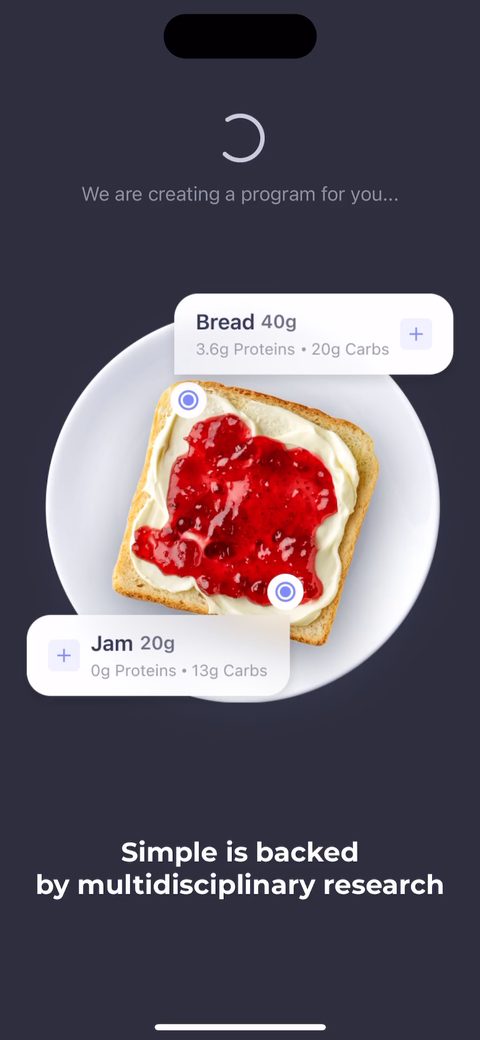Add Bread 40g with the plus button
The width and height of the screenshot is (480, 1040).
[x=416, y=334]
